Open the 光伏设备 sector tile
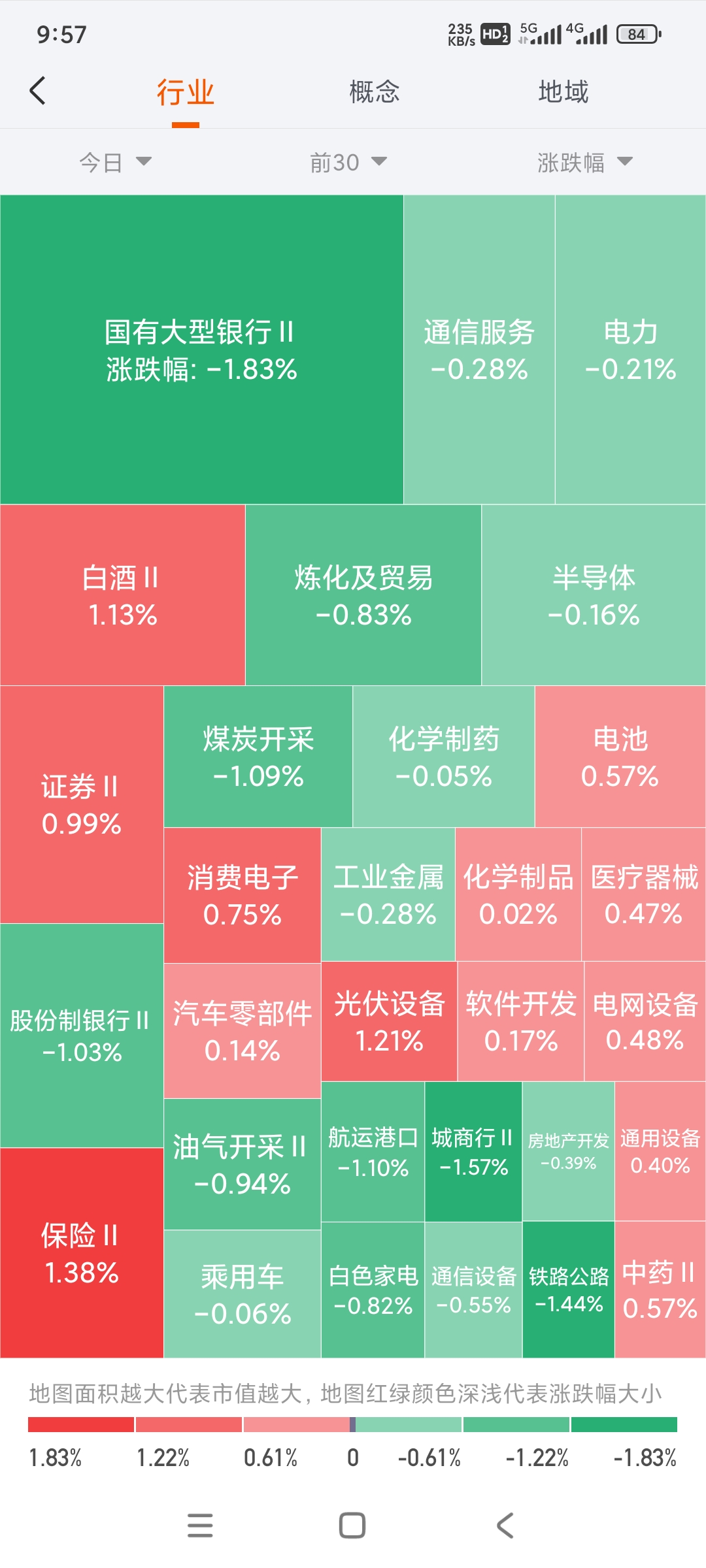 pyautogui.click(x=389, y=1021)
